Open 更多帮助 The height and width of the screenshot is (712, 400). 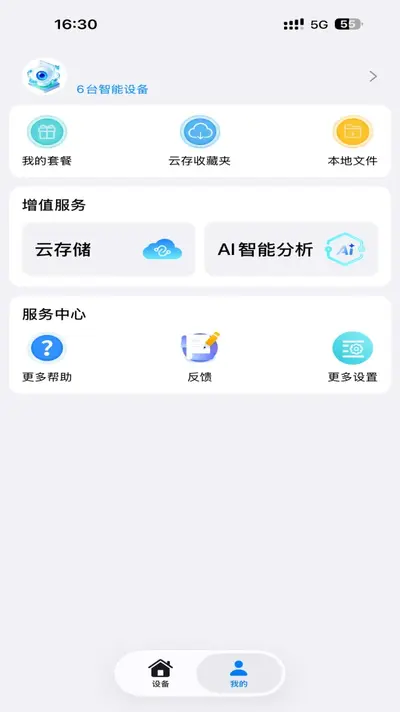click(47, 358)
